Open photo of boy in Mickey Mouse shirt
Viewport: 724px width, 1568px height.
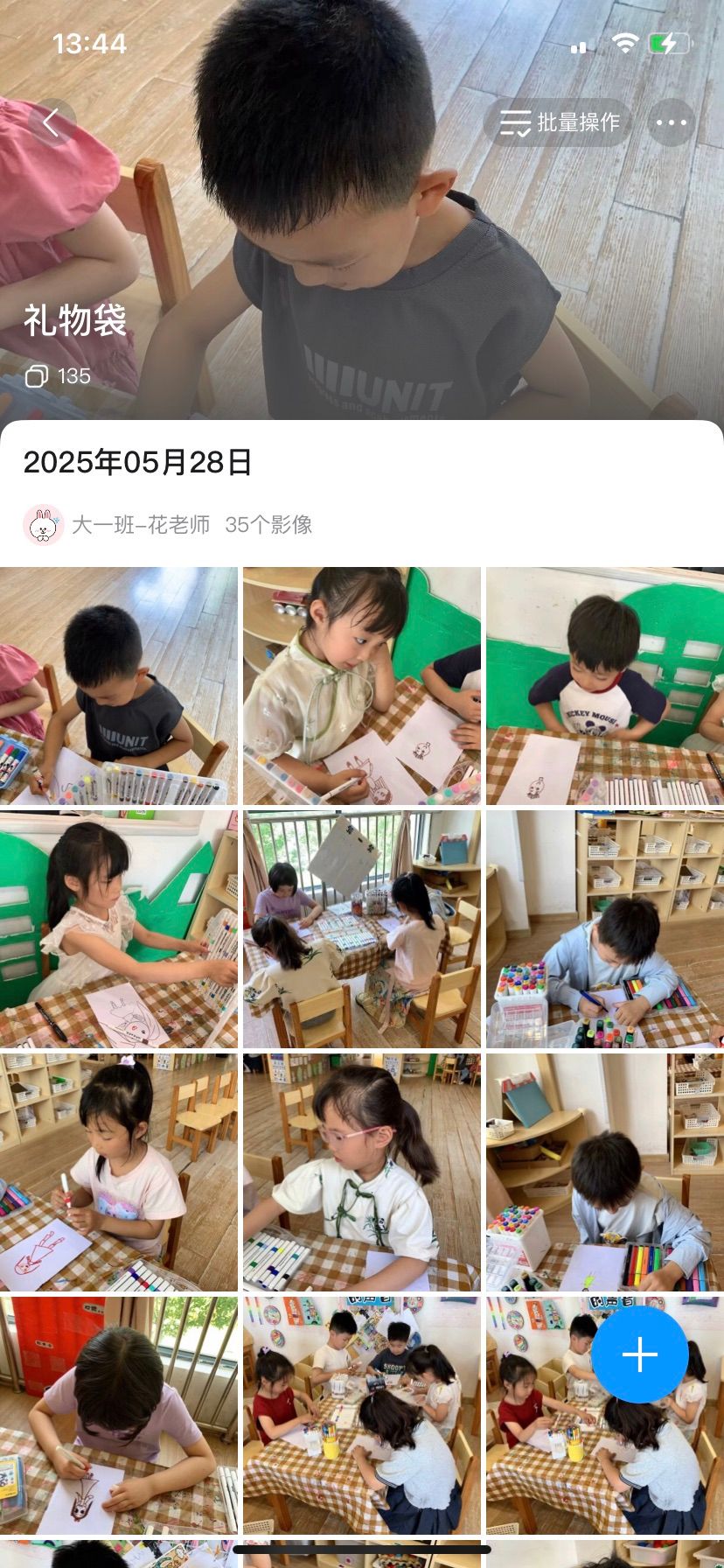pos(604,686)
